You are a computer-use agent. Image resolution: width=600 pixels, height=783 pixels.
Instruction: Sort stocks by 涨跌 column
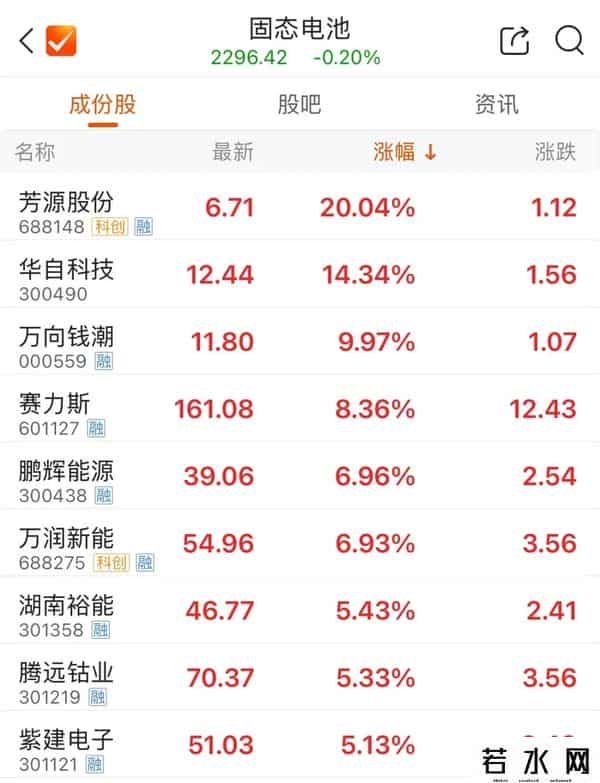pyautogui.click(x=555, y=152)
